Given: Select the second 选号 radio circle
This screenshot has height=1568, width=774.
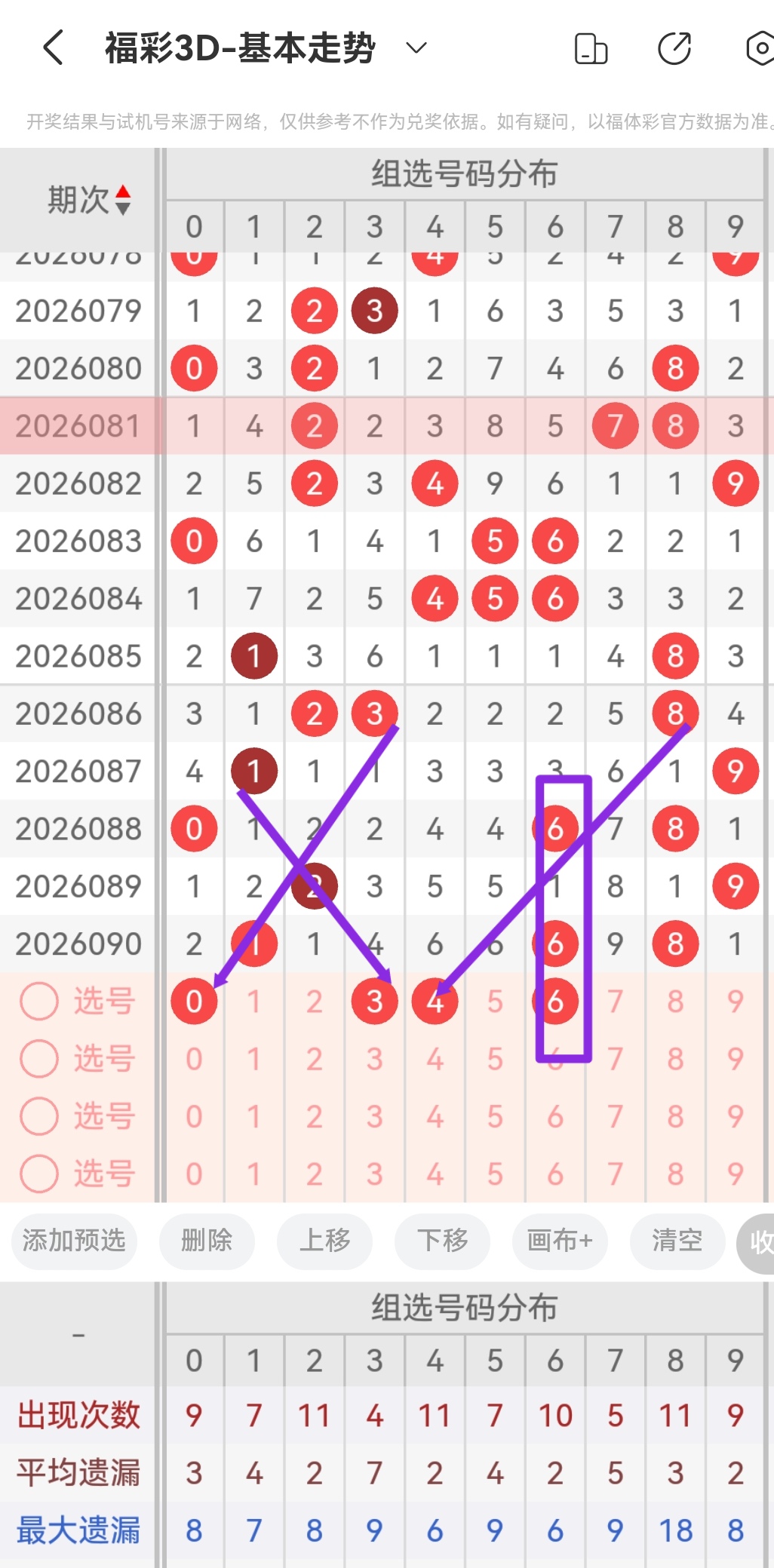Looking at the screenshot, I should pyautogui.click(x=39, y=1059).
